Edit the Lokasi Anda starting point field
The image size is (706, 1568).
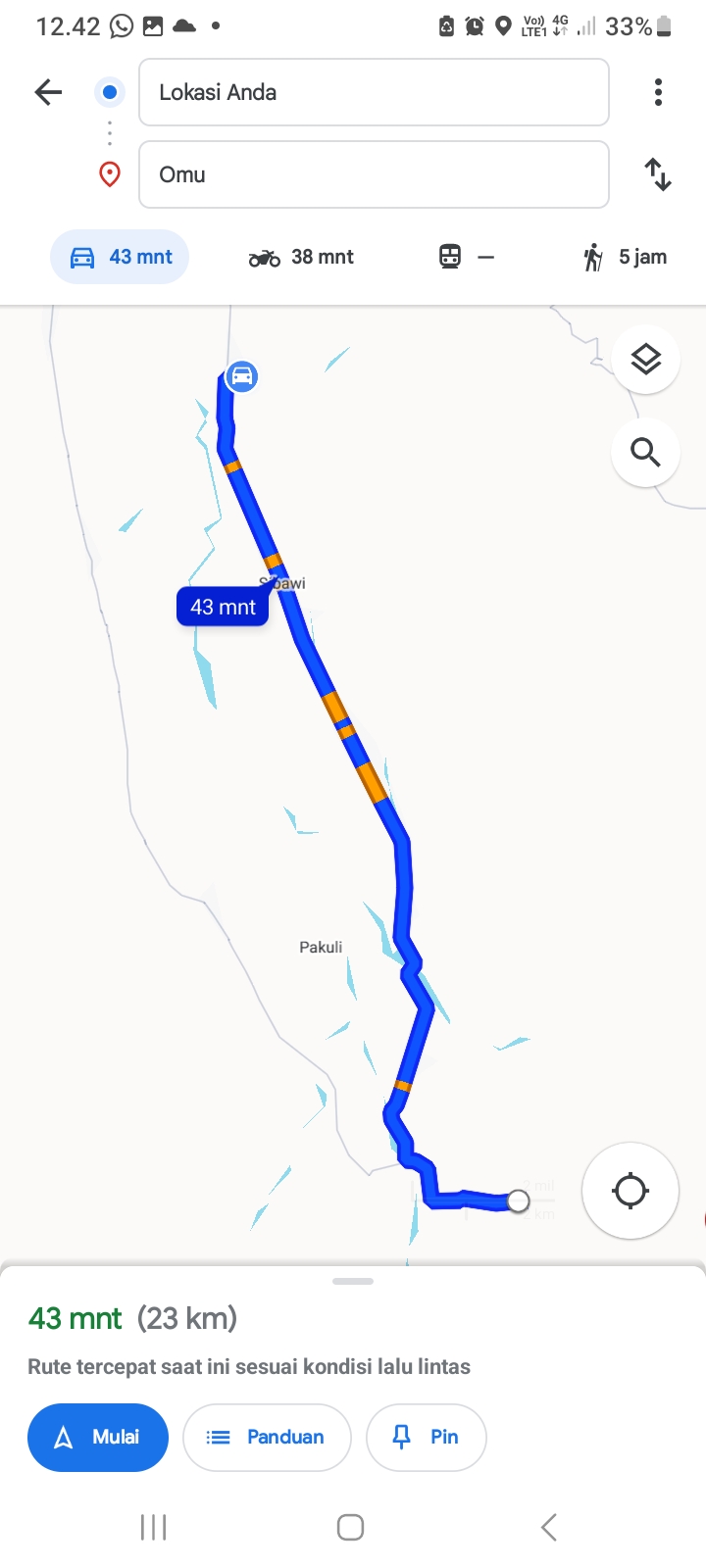[x=374, y=92]
